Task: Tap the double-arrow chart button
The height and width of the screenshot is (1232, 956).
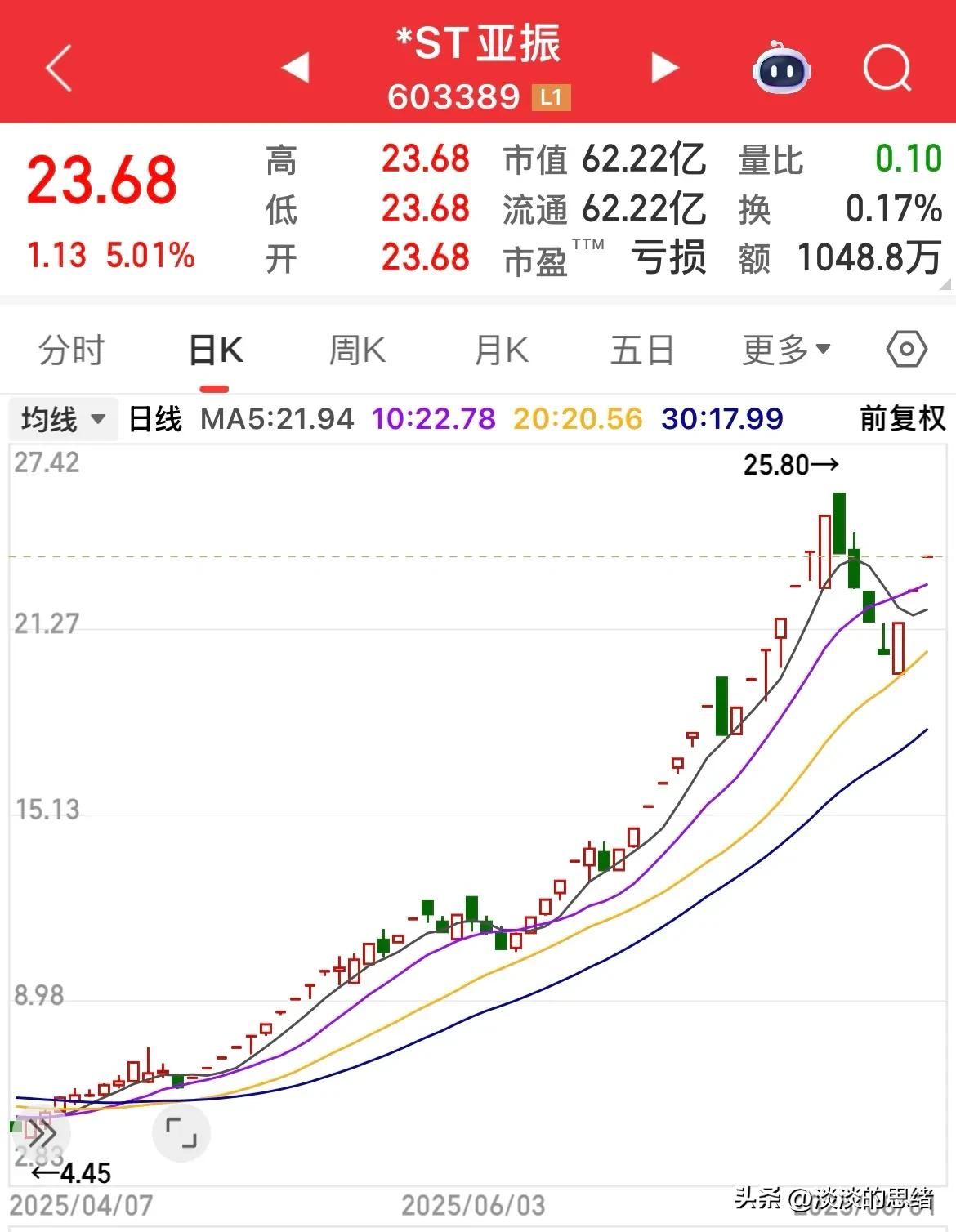Action: [41, 1133]
